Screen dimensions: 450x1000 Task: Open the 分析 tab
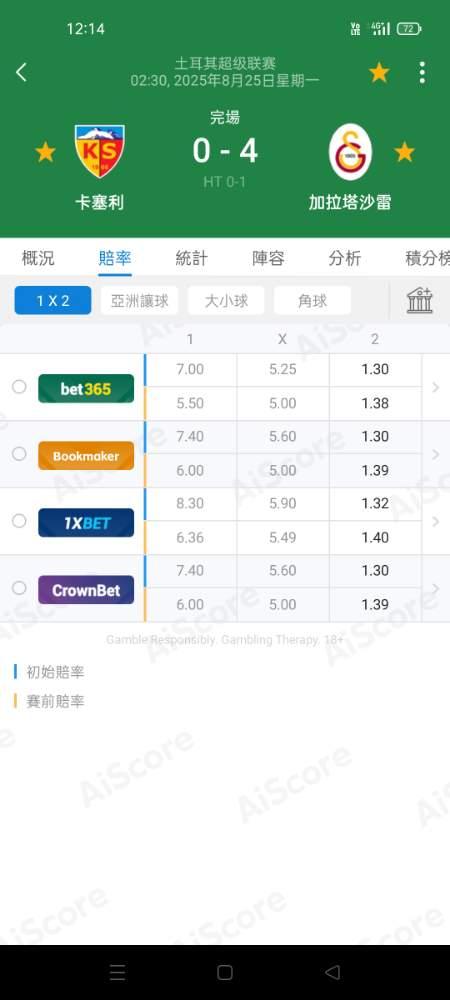tap(345, 258)
